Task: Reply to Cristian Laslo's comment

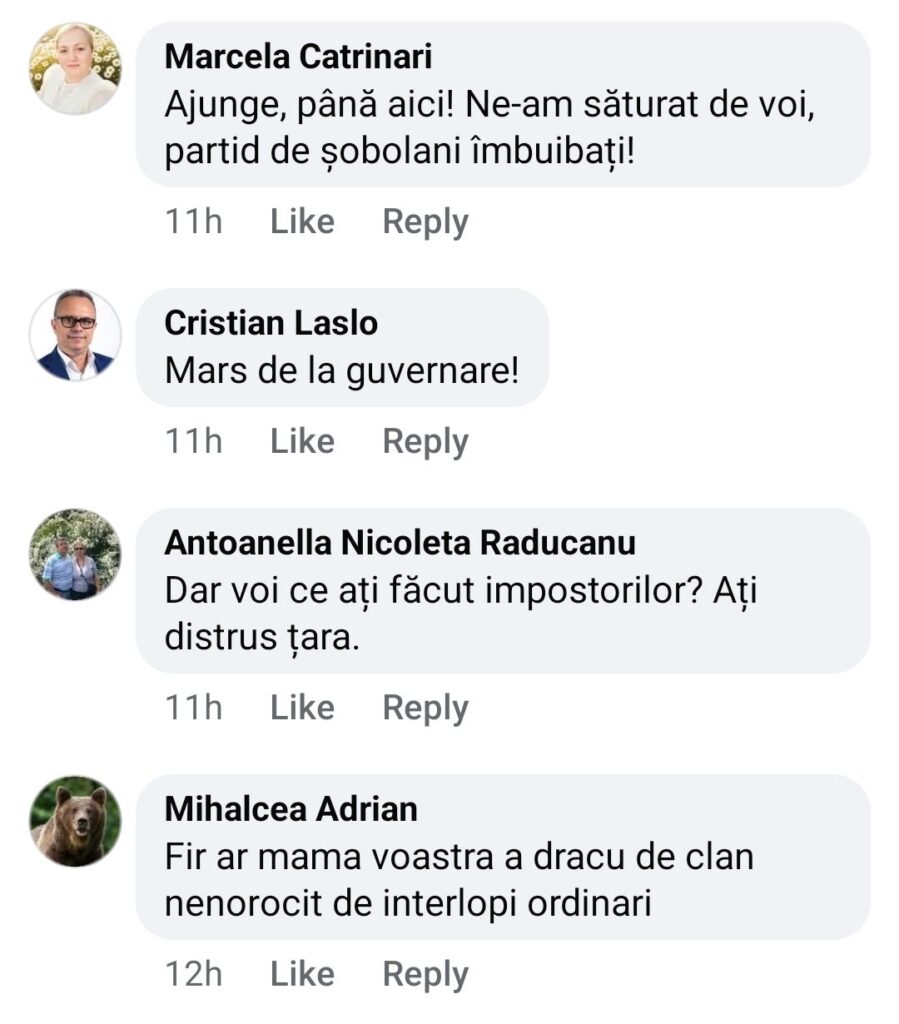Action: tap(425, 441)
